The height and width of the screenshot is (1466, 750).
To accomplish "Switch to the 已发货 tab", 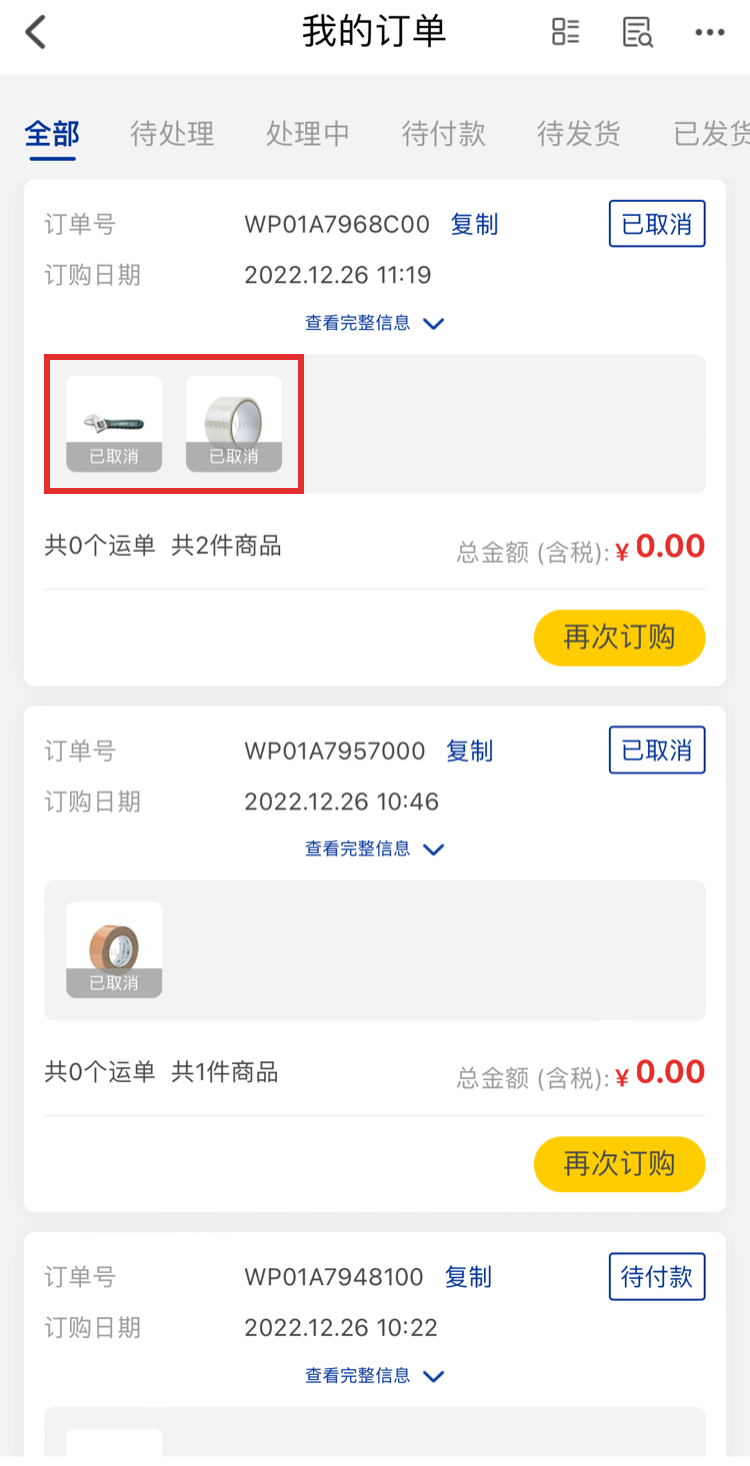I will pyautogui.click(x=710, y=133).
